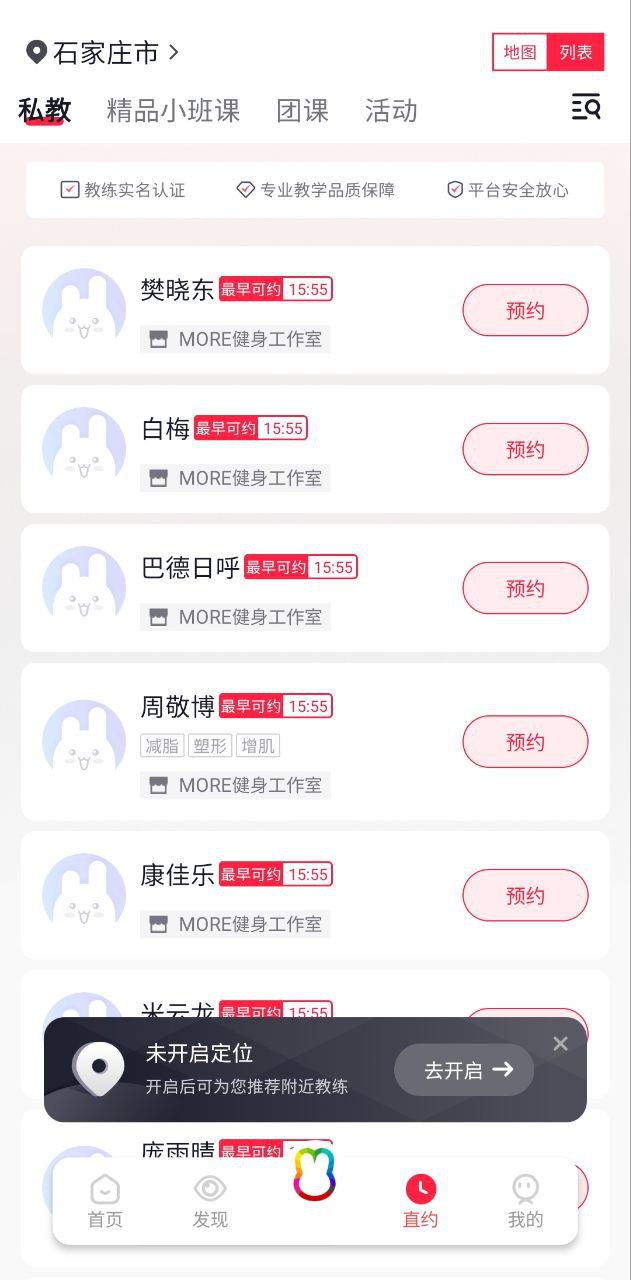Image resolution: width=631 pixels, height=1280 pixels.
Task: Dismiss the location prompt banner
Action: click(x=560, y=1044)
